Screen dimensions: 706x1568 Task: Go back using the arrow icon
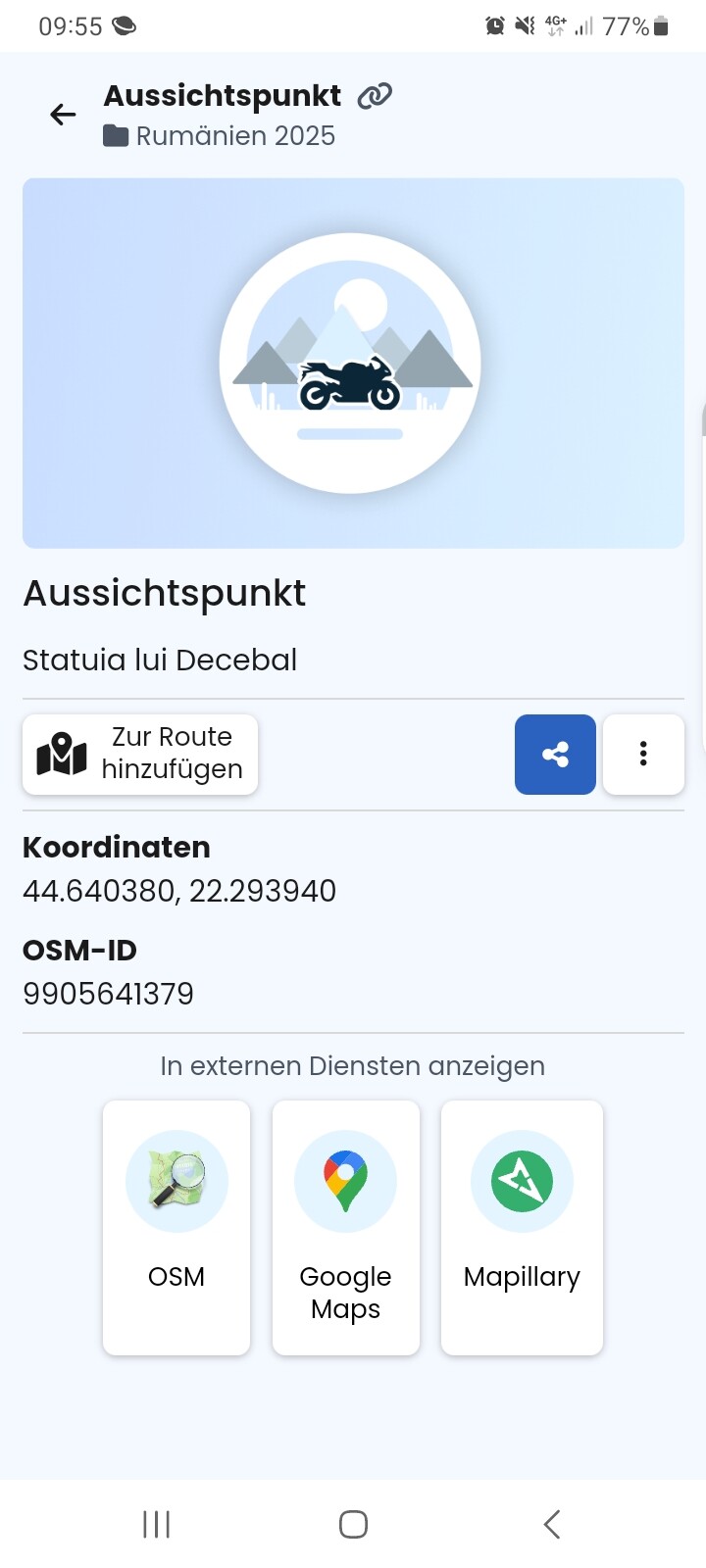tap(63, 115)
